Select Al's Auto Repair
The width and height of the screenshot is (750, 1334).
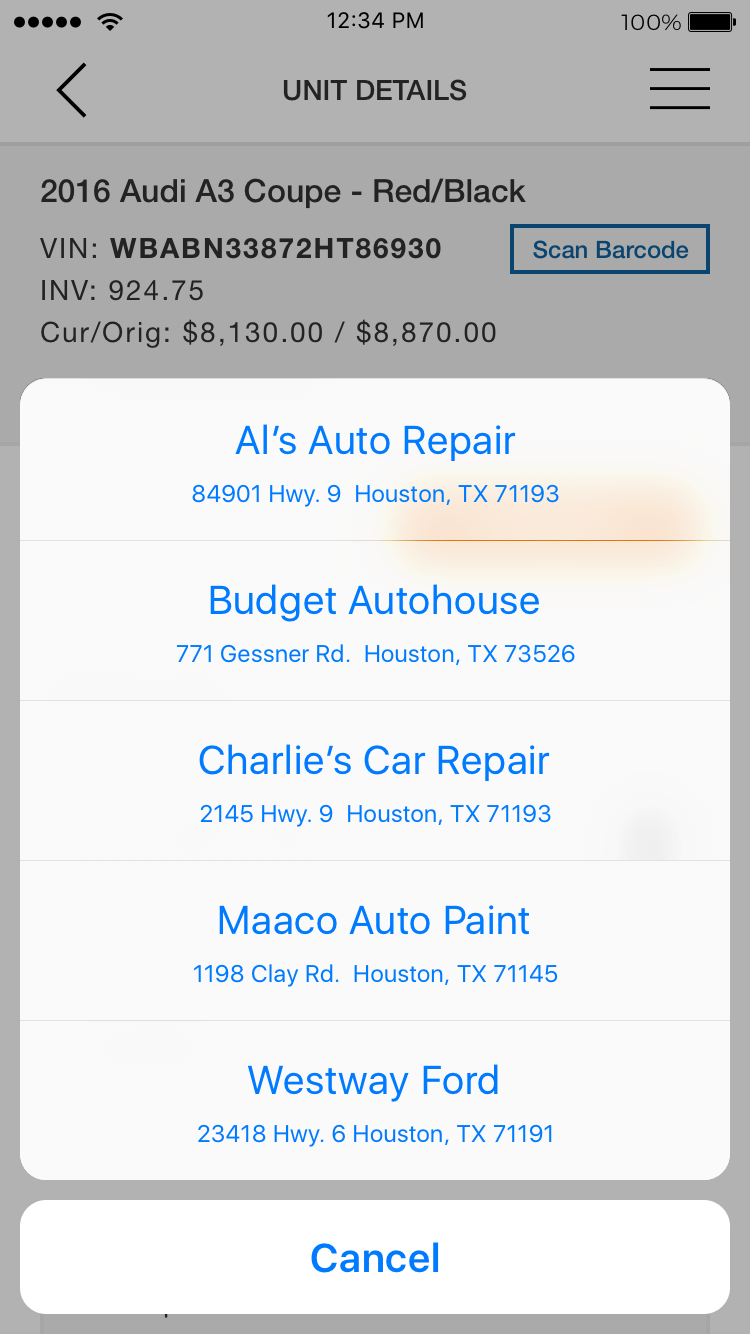[x=375, y=461]
